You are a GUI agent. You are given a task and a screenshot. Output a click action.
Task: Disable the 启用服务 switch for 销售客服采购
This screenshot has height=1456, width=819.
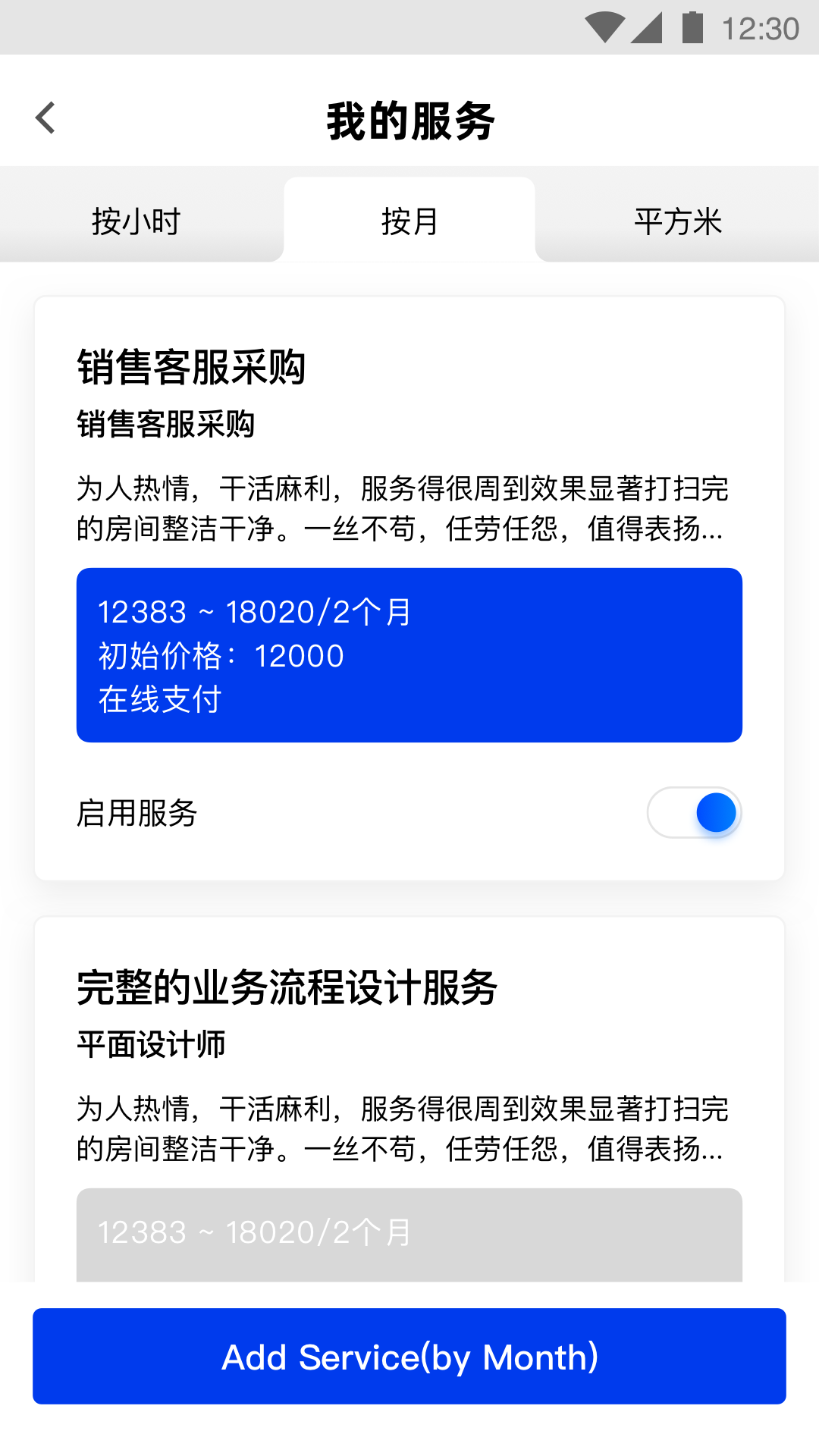(x=694, y=812)
